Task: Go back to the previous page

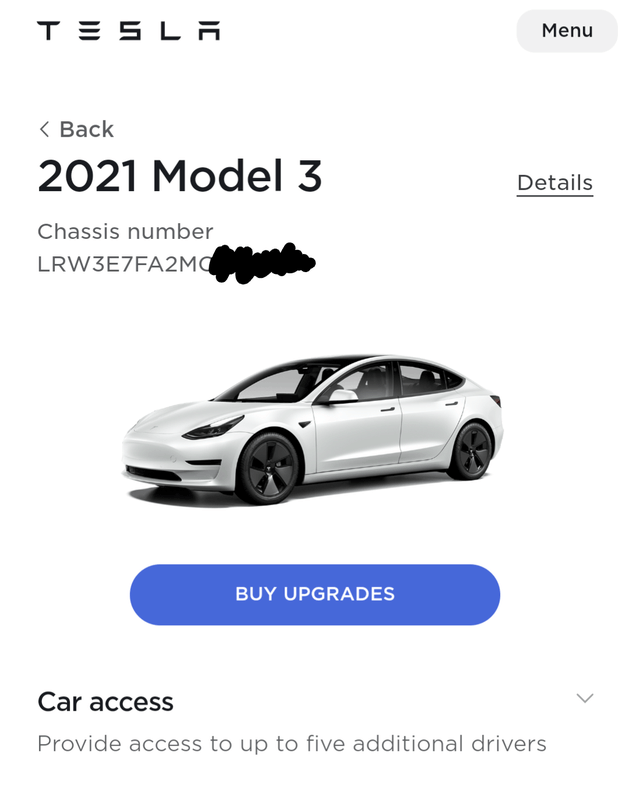Action: [76, 129]
